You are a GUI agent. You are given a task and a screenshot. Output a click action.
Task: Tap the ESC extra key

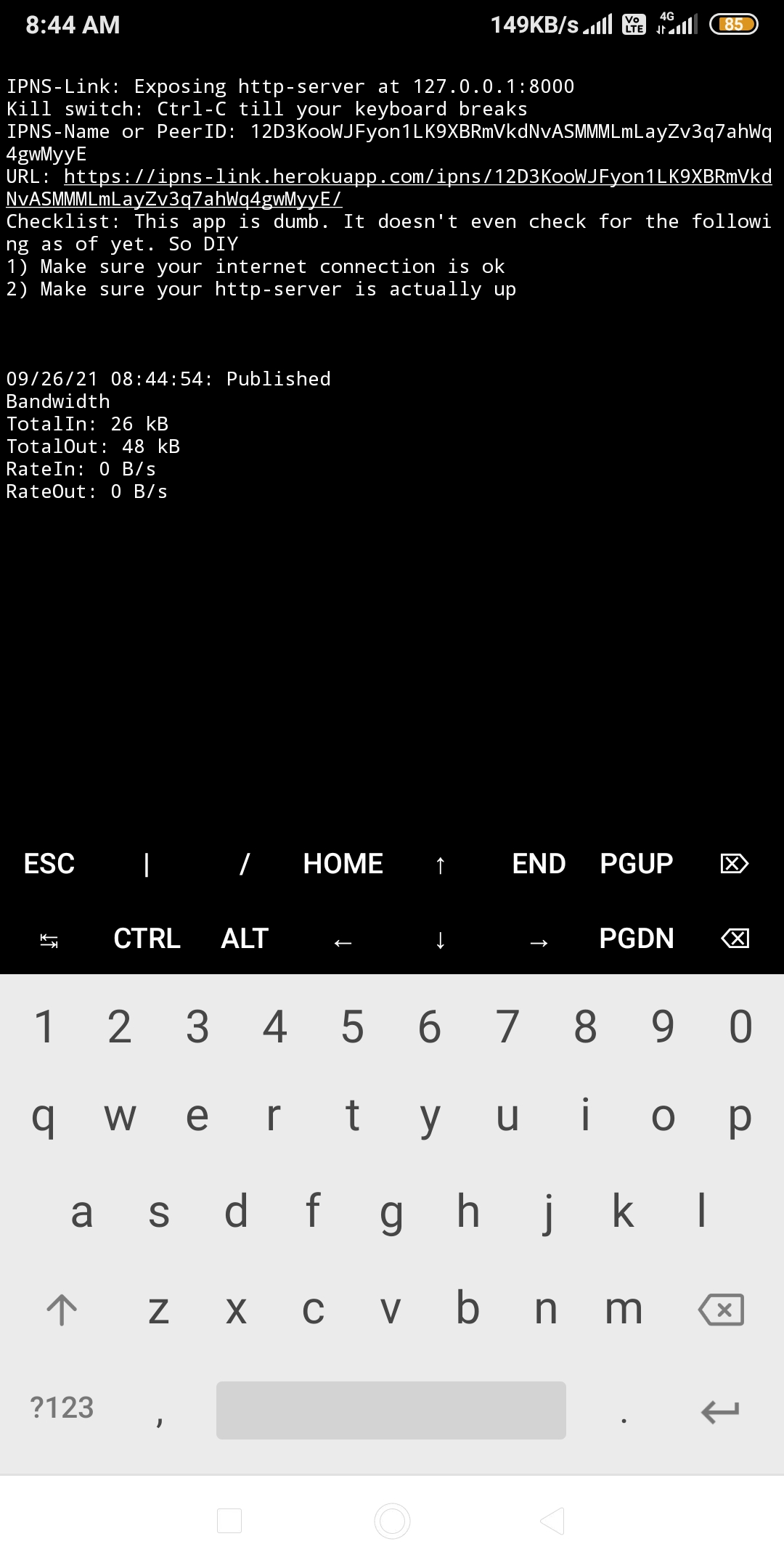49,863
